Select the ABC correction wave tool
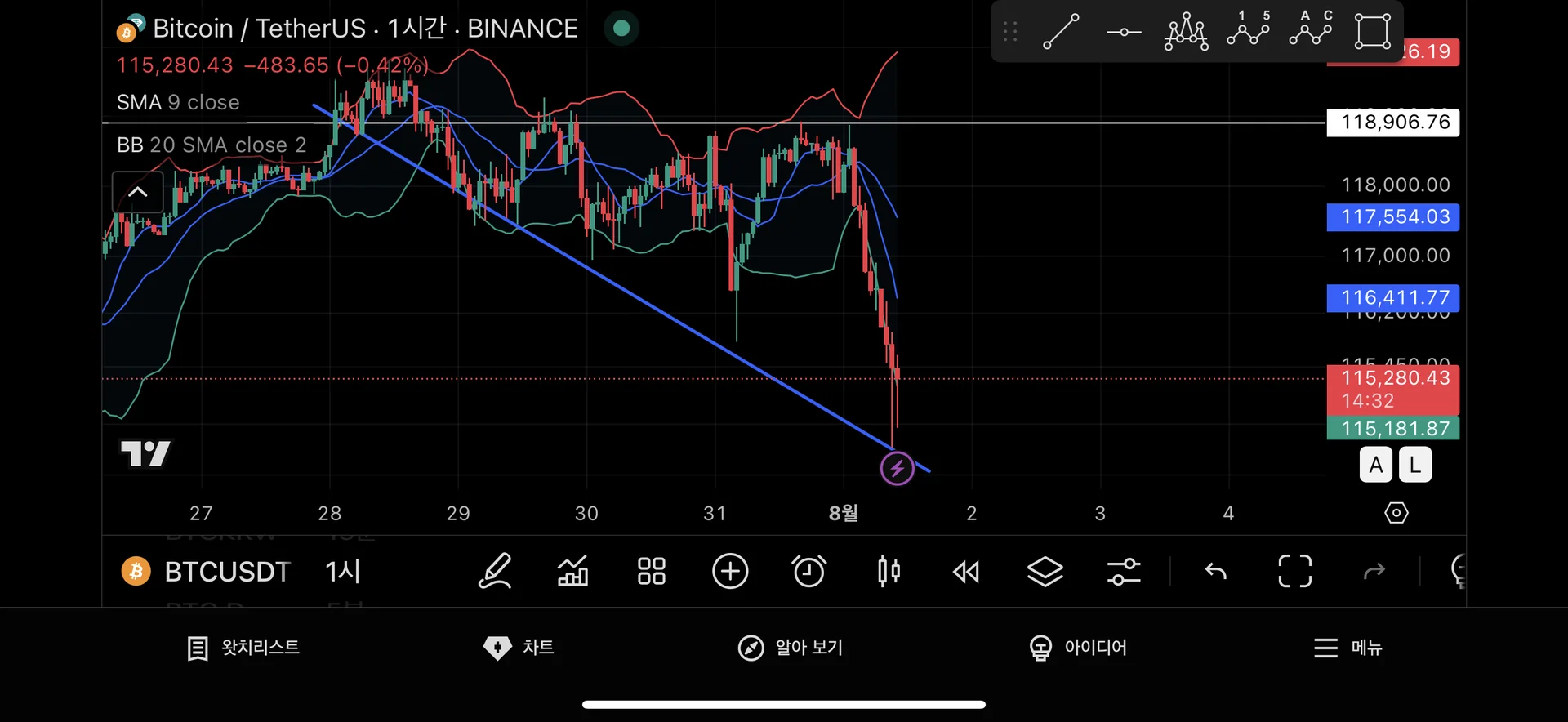1568x722 pixels. (1311, 31)
